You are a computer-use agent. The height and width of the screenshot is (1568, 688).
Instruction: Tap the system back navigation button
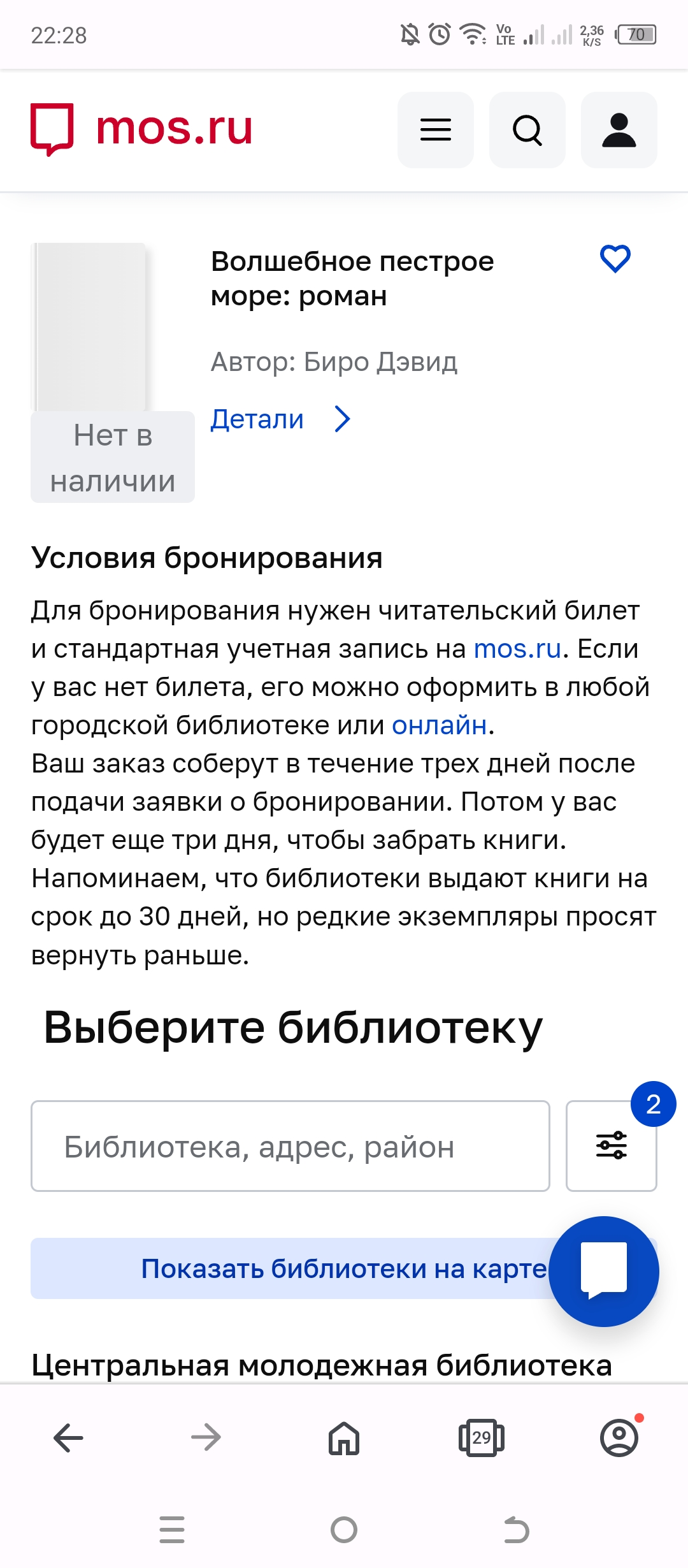[x=516, y=1530]
